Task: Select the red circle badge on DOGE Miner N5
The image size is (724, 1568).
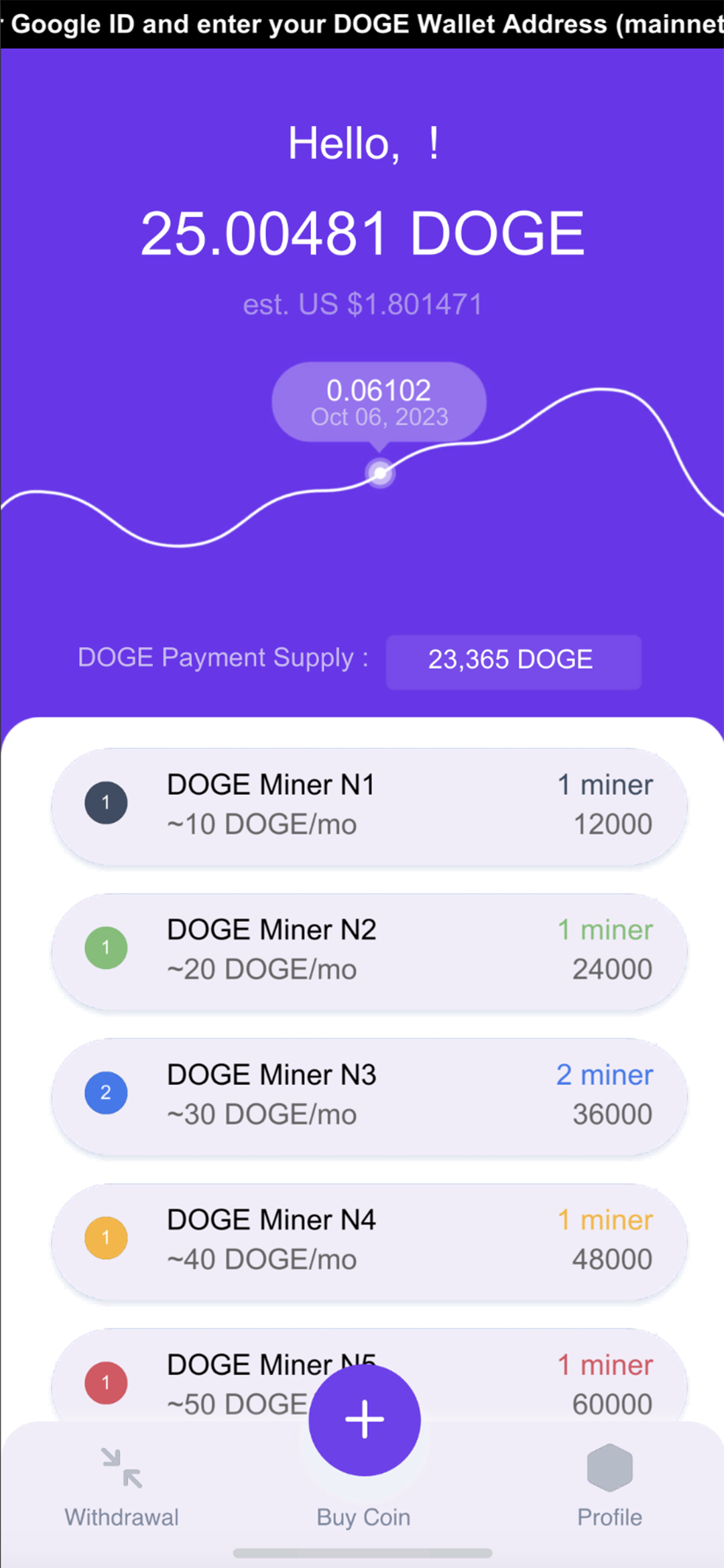Action: coord(105,1382)
